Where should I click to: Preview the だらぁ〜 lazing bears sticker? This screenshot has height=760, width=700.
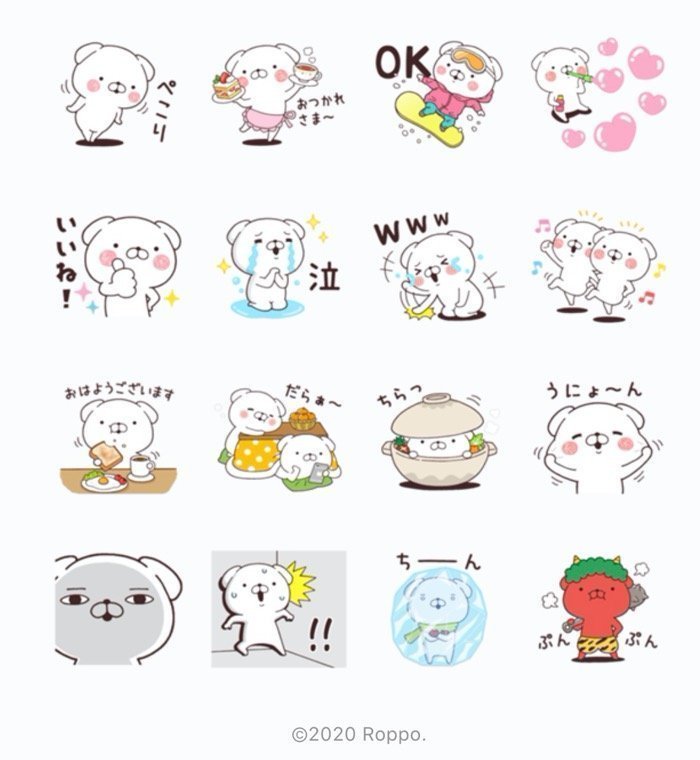[x=276, y=437]
